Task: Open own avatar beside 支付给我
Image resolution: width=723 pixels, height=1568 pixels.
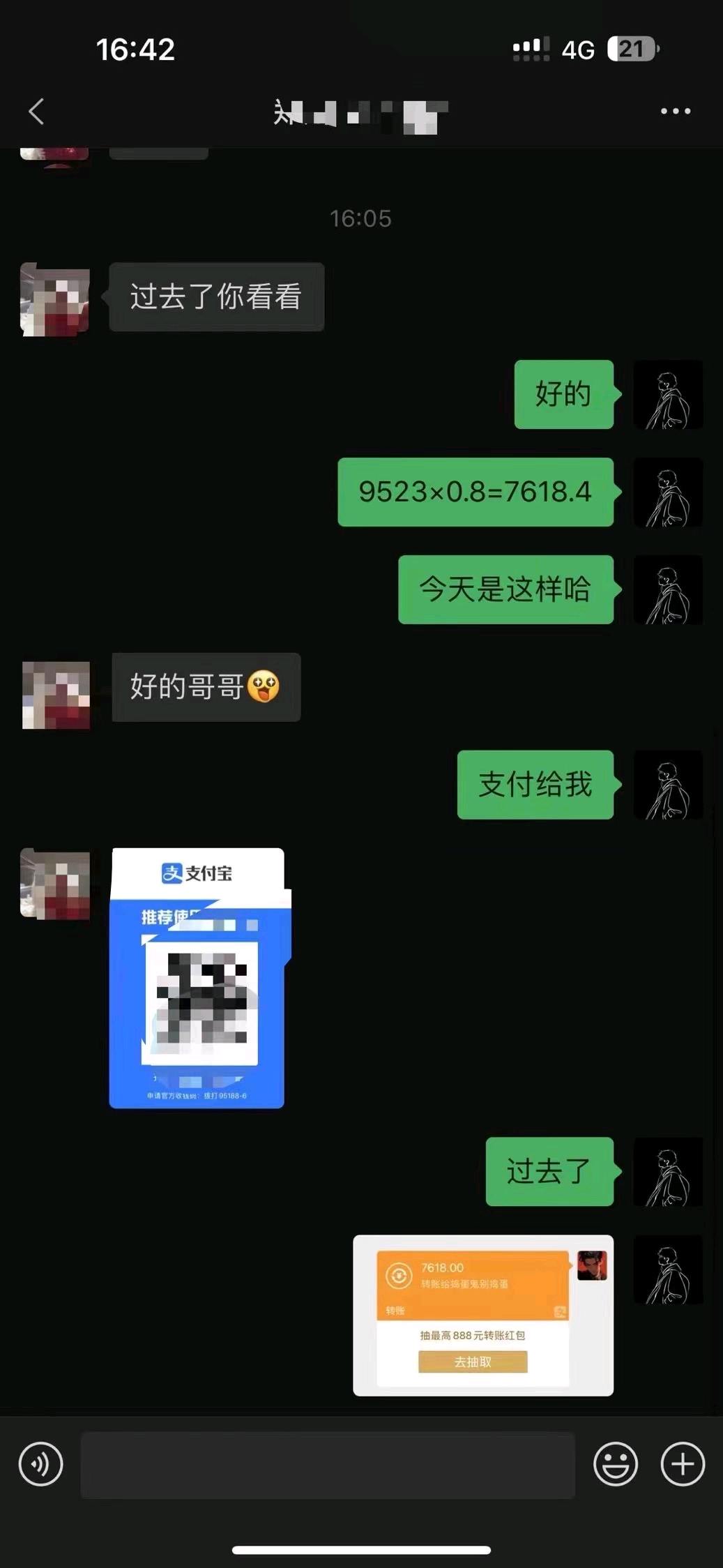Action: coord(668,785)
